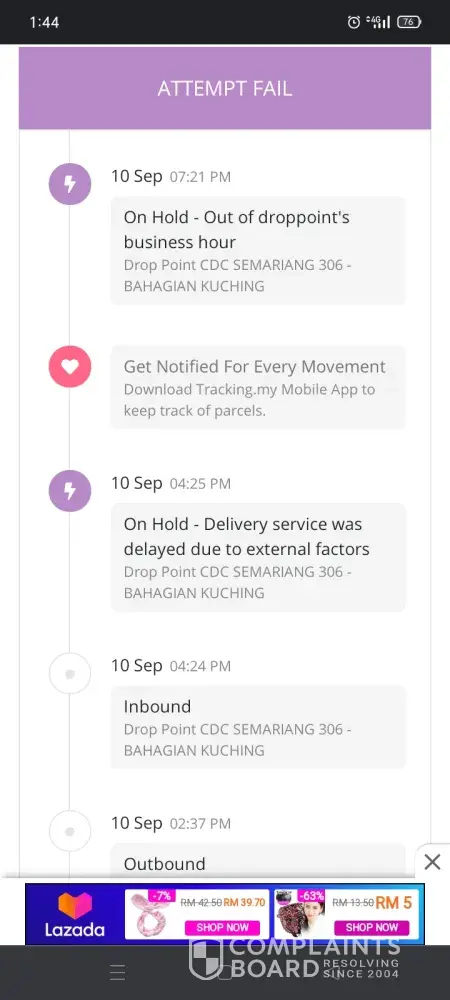Tap Shop Now on the RM 5 item
Screen dimensions: 450x1000
click(x=372, y=927)
